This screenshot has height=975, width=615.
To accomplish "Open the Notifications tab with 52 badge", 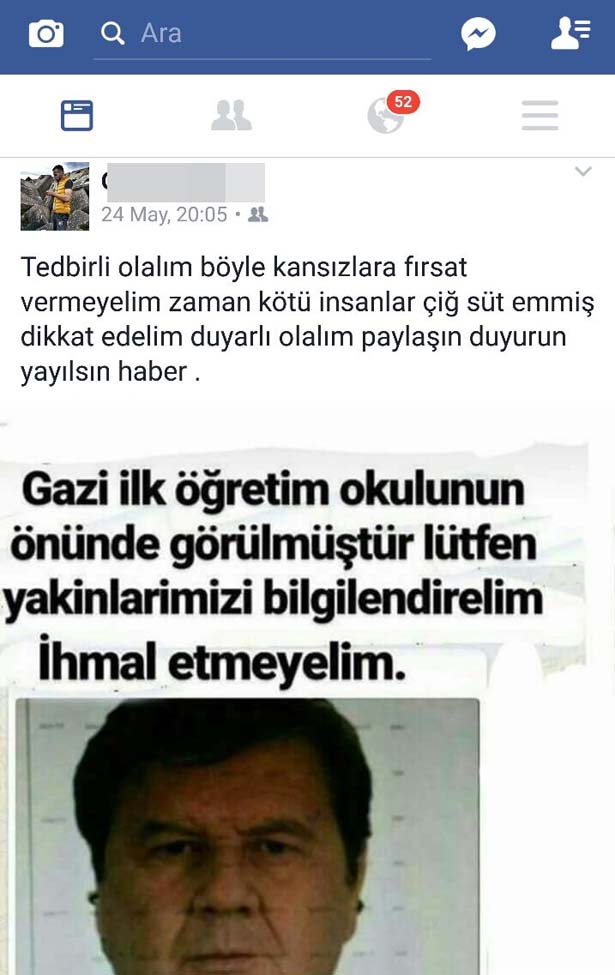I will tap(386, 116).
